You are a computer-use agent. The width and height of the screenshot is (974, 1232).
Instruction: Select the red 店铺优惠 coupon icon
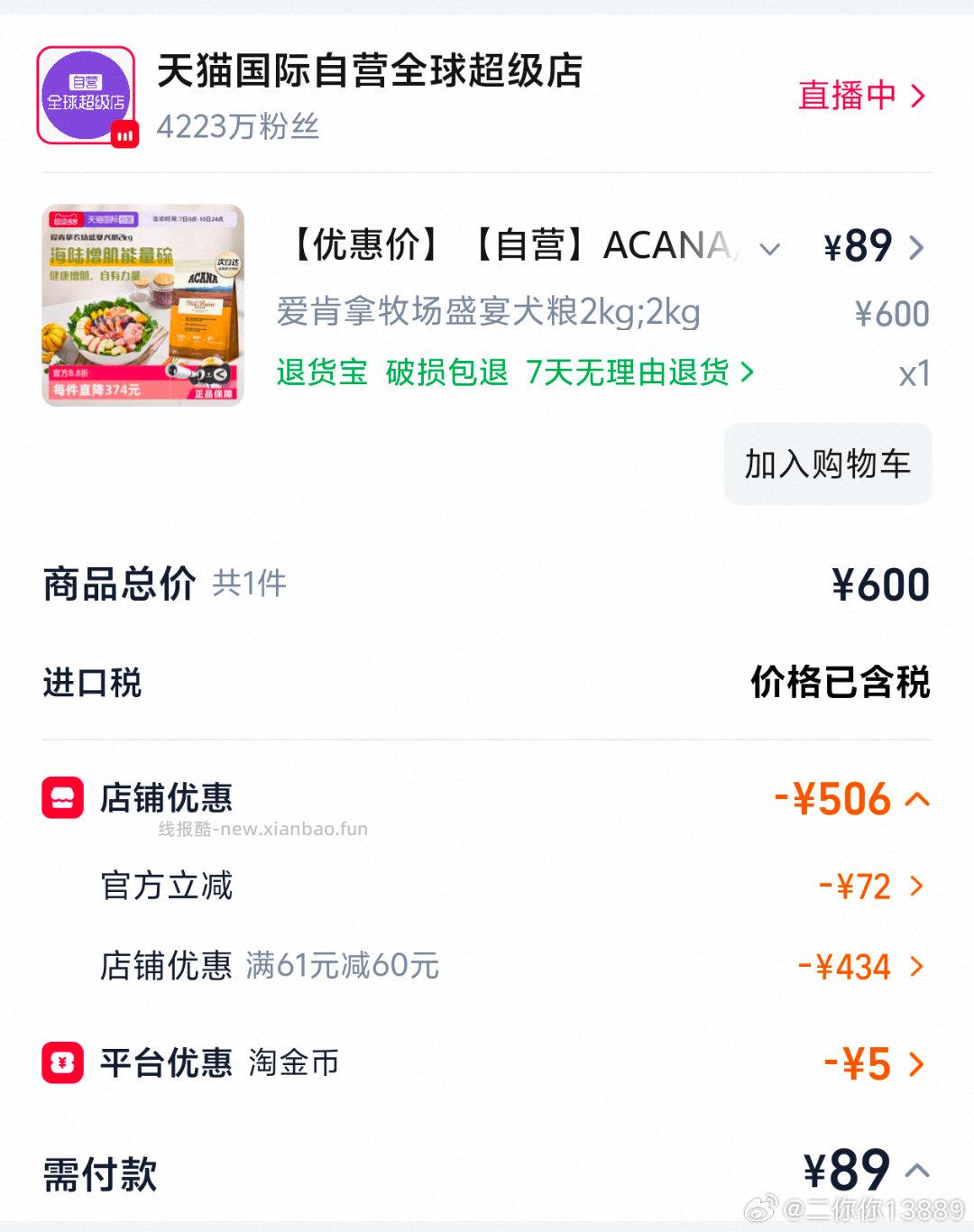coord(60,796)
